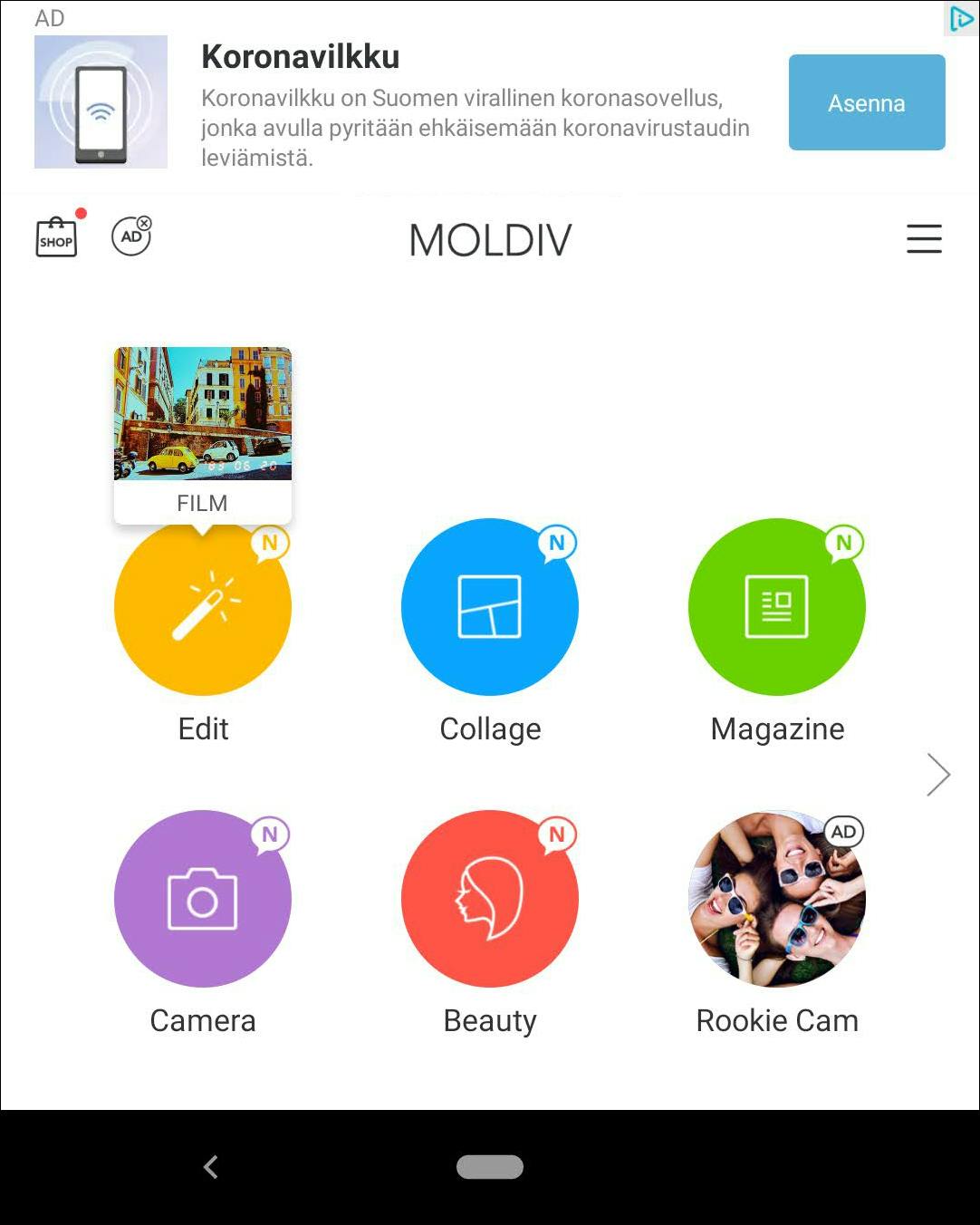Open the Rookie Cam ad

tap(776, 899)
